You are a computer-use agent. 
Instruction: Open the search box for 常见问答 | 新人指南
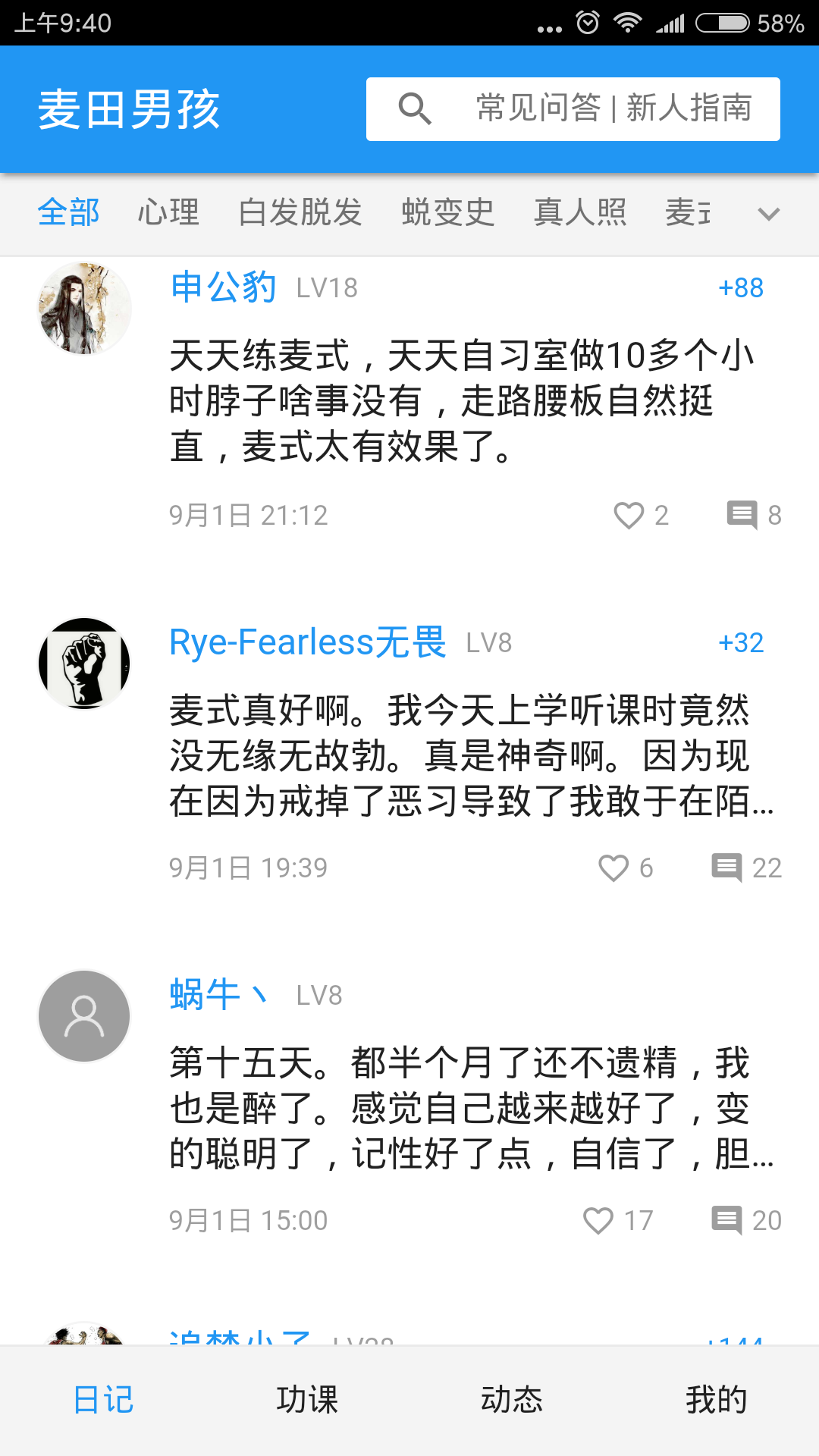coord(573,109)
